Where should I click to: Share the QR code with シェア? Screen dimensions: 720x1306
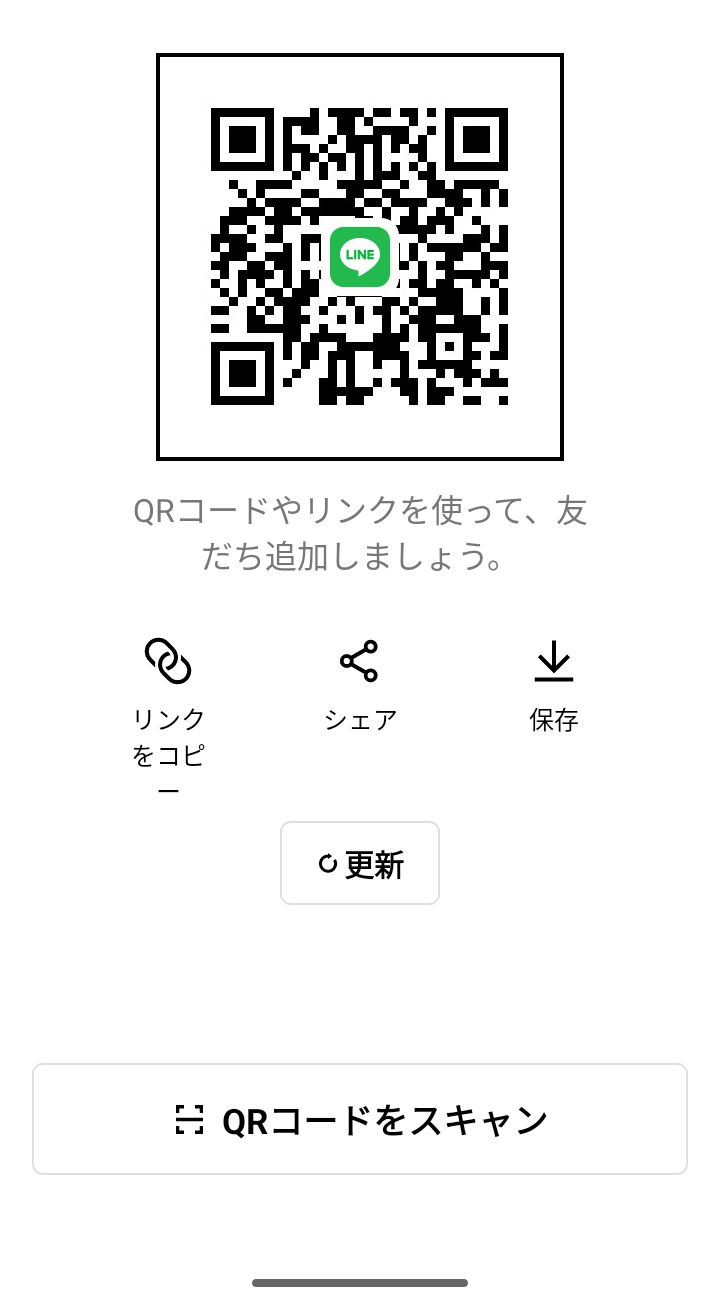(x=360, y=687)
